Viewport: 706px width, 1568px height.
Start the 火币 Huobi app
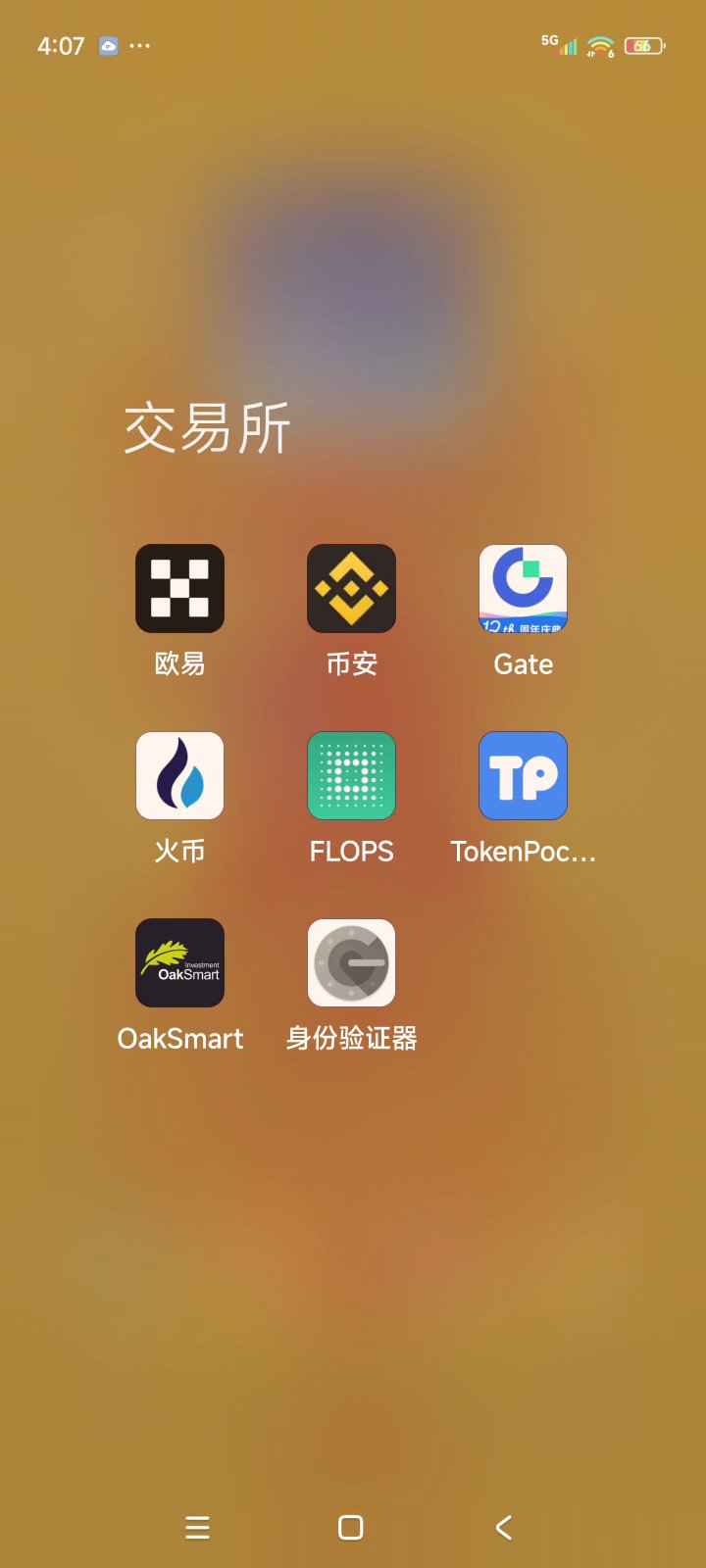tap(179, 775)
